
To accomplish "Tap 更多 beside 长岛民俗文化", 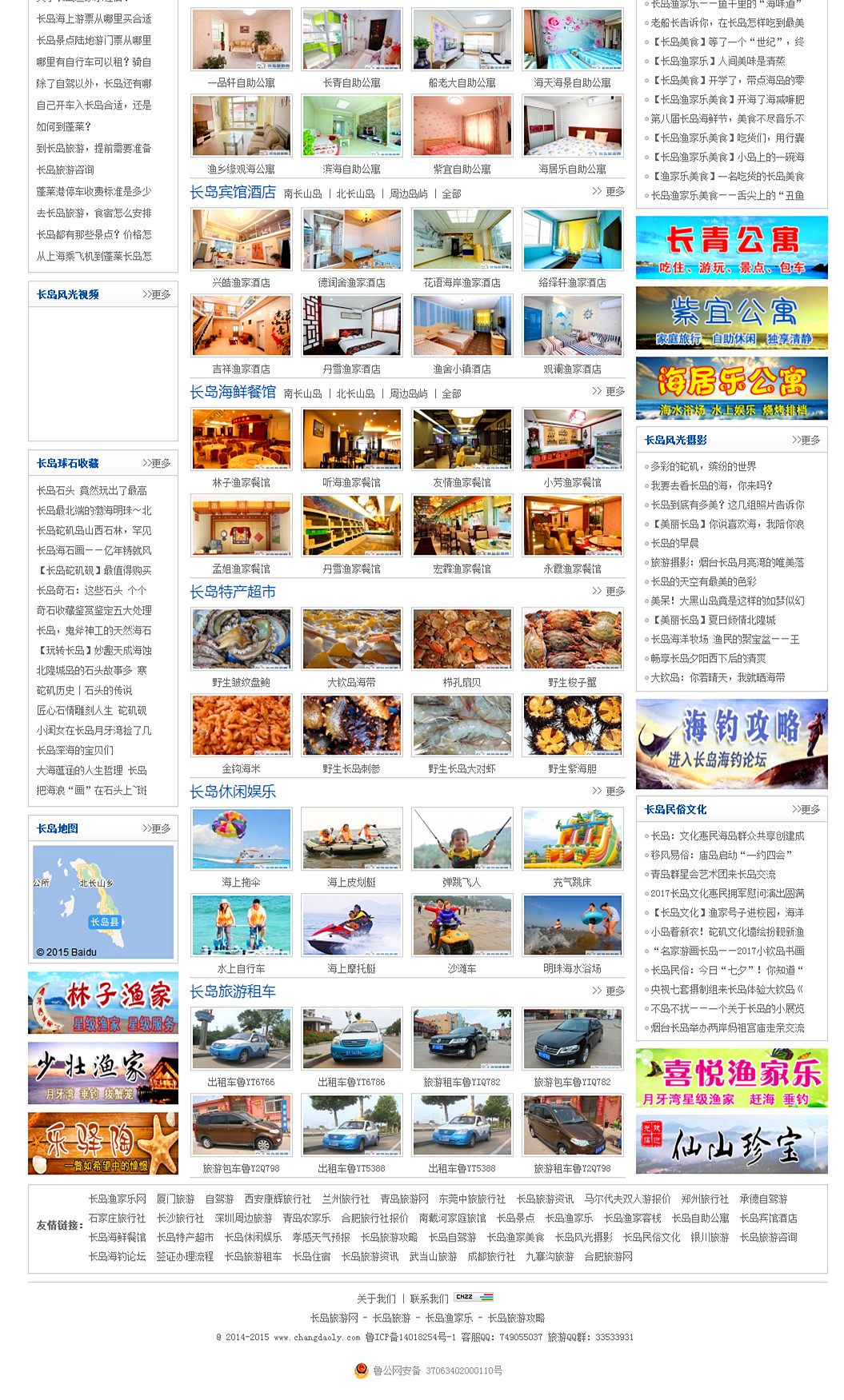I will tap(806, 809).
